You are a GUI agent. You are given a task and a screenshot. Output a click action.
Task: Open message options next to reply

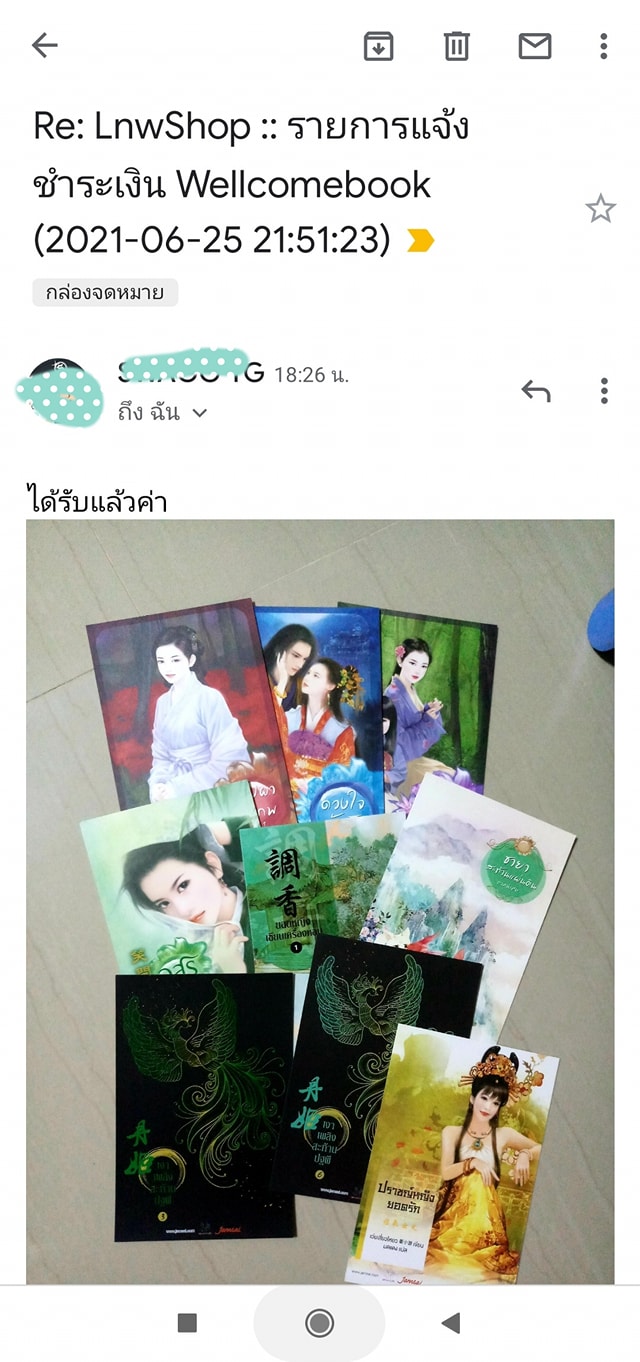603,391
